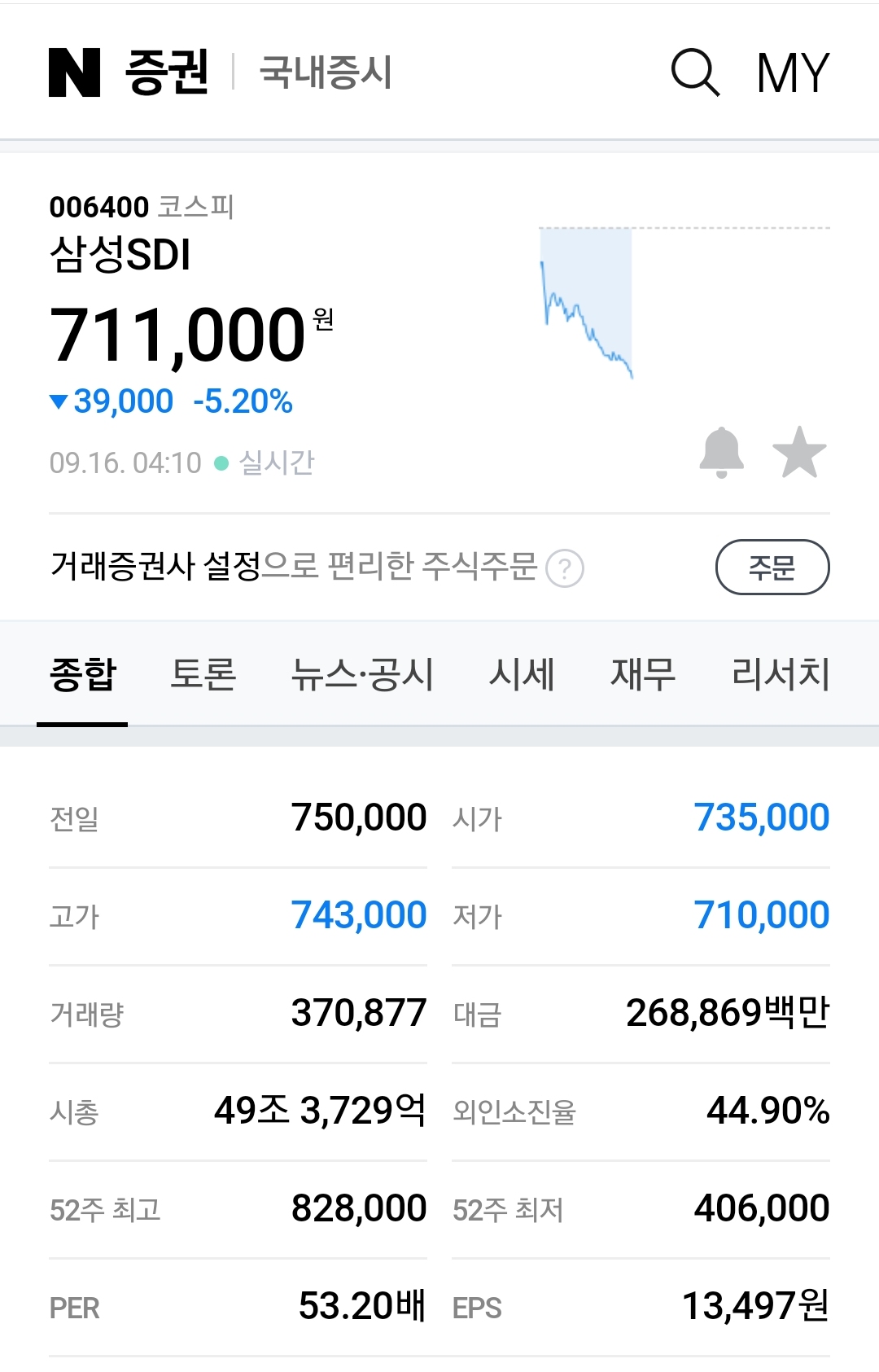Expand the 뉴스·공시 section
The height and width of the screenshot is (1372, 879).
pyautogui.click(x=361, y=675)
